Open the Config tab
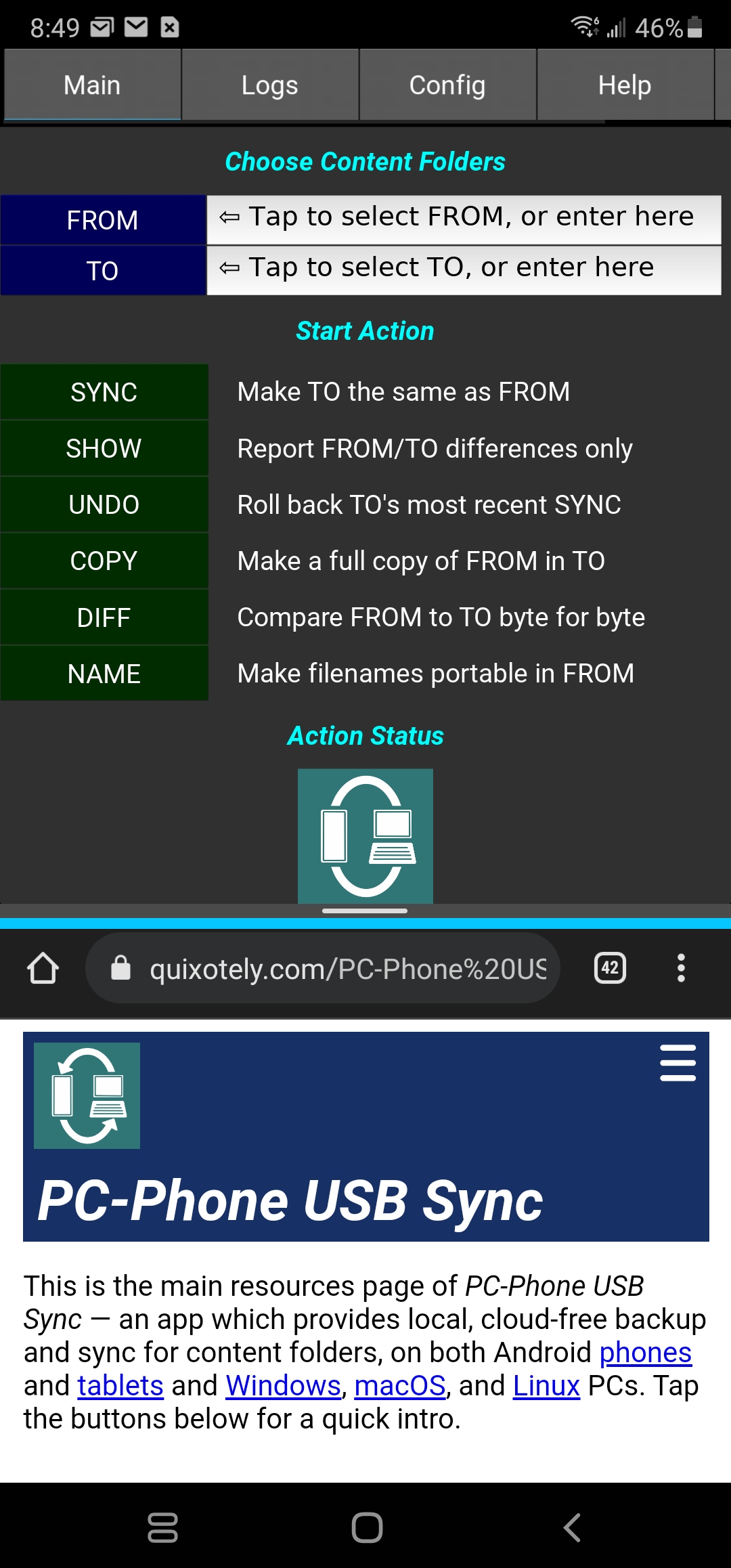The width and height of the screenshot is (731, 1568). tap(447, 85)
